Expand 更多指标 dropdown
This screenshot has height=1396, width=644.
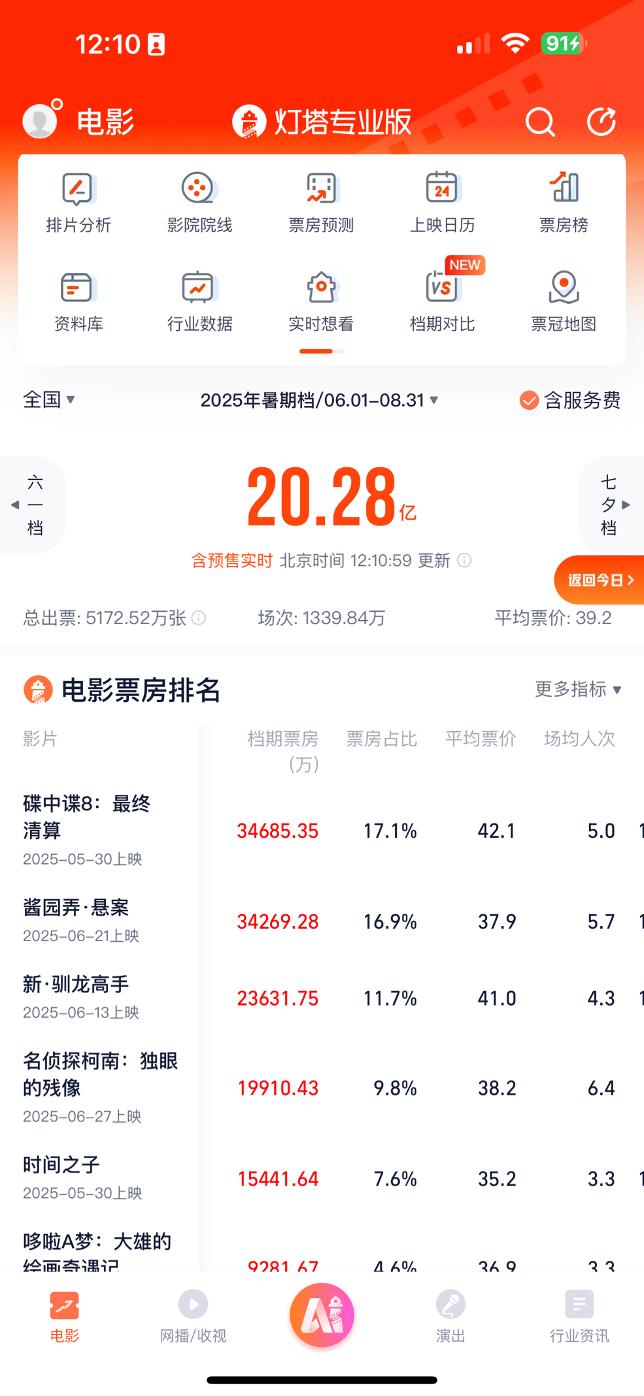[x=578, y=689]
